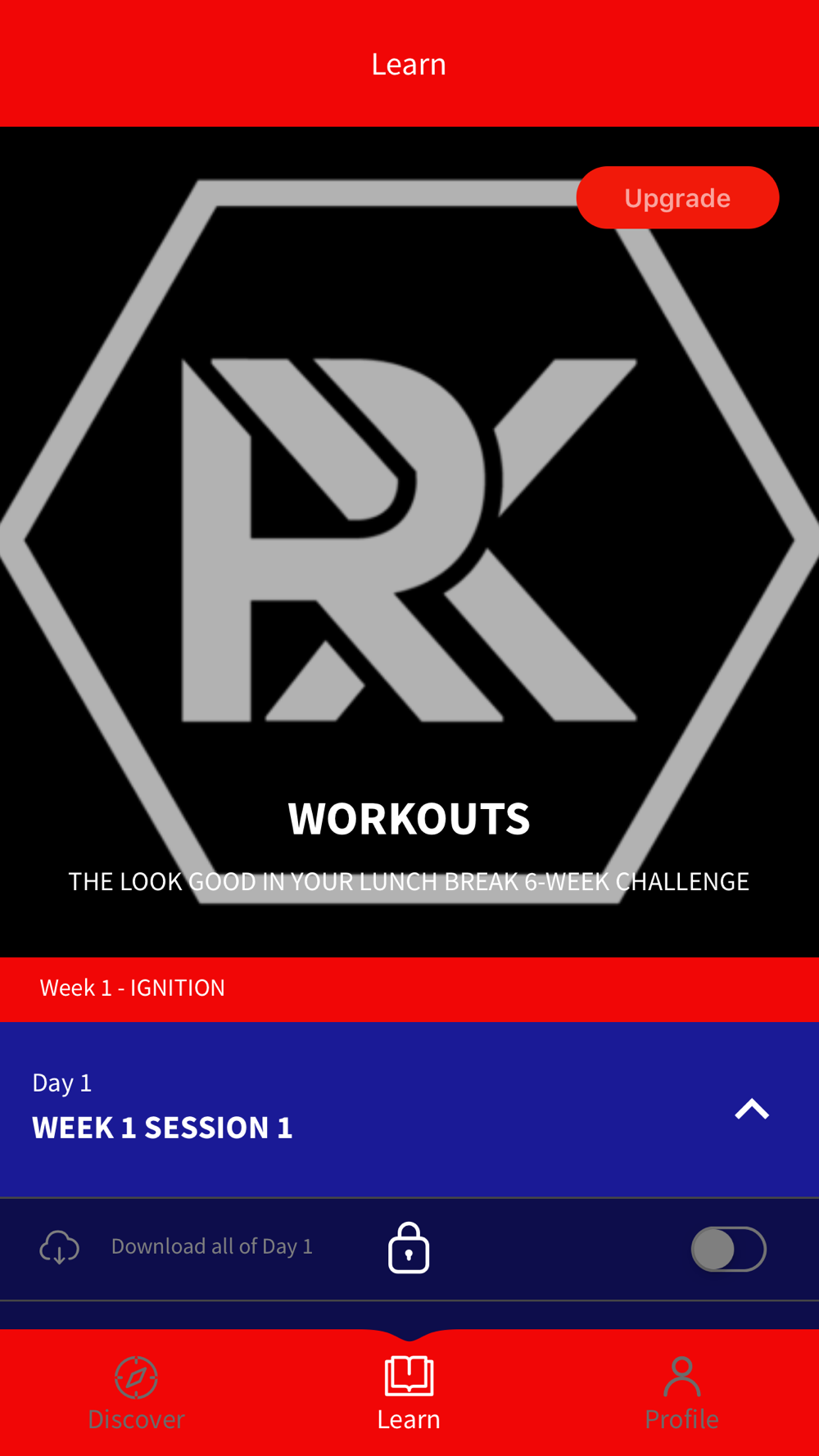819x1456 pixels.
Task: Collapse the Day 1 Week 1 Session 1 section
Action: click(x=751, y=1109)
